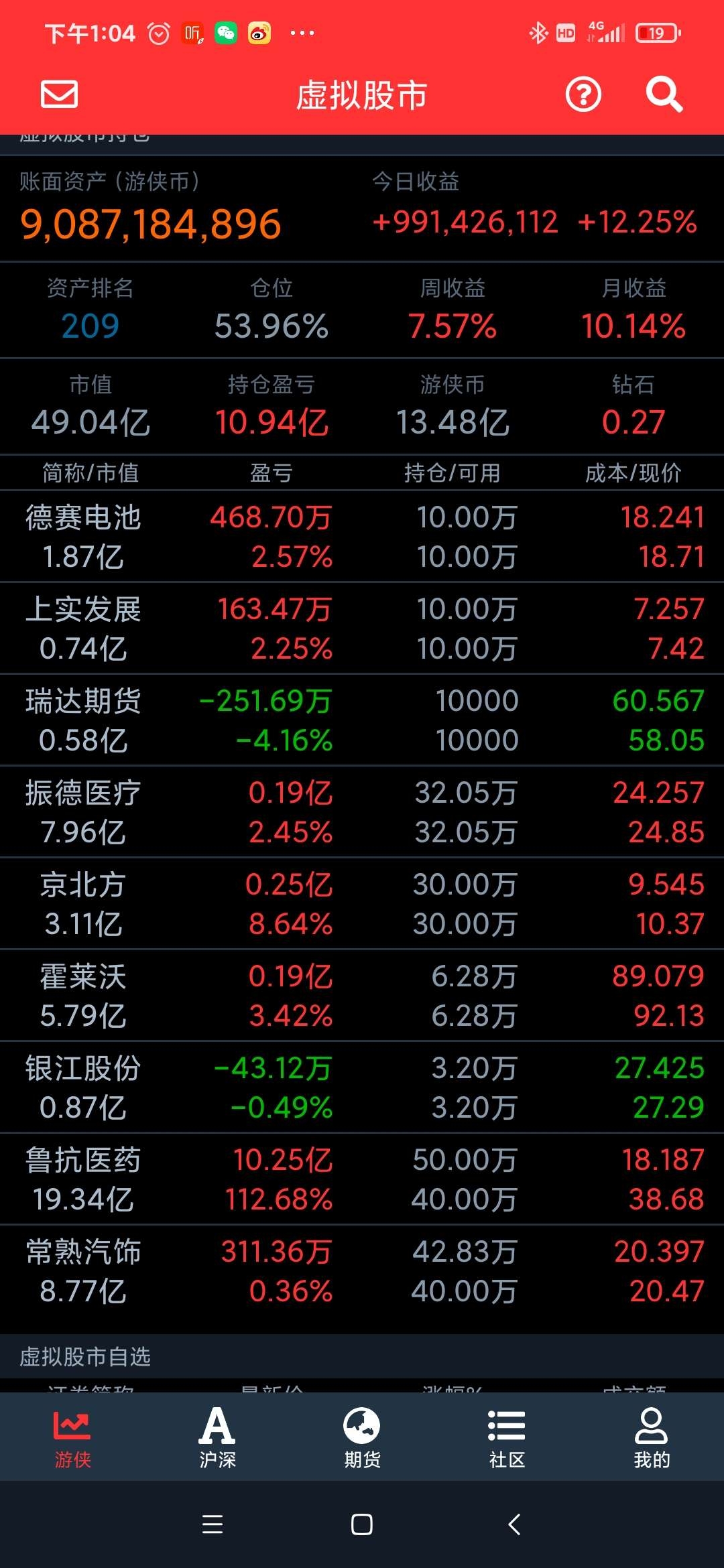The image size is (724, 1568).
Task: View the 银江股份 position
Action: [x=362, y=1088]
